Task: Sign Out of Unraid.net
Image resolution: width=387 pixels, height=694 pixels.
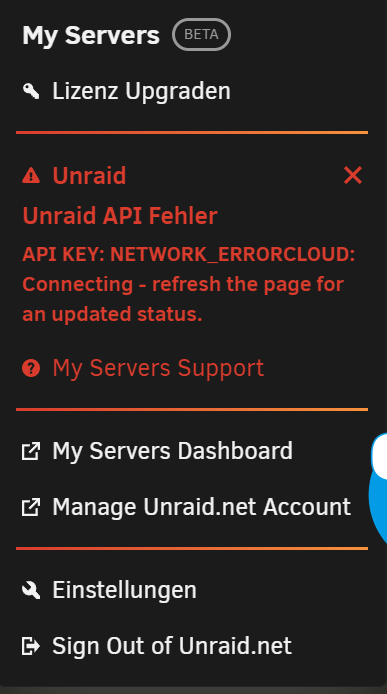Action: [x=157, y=646]
